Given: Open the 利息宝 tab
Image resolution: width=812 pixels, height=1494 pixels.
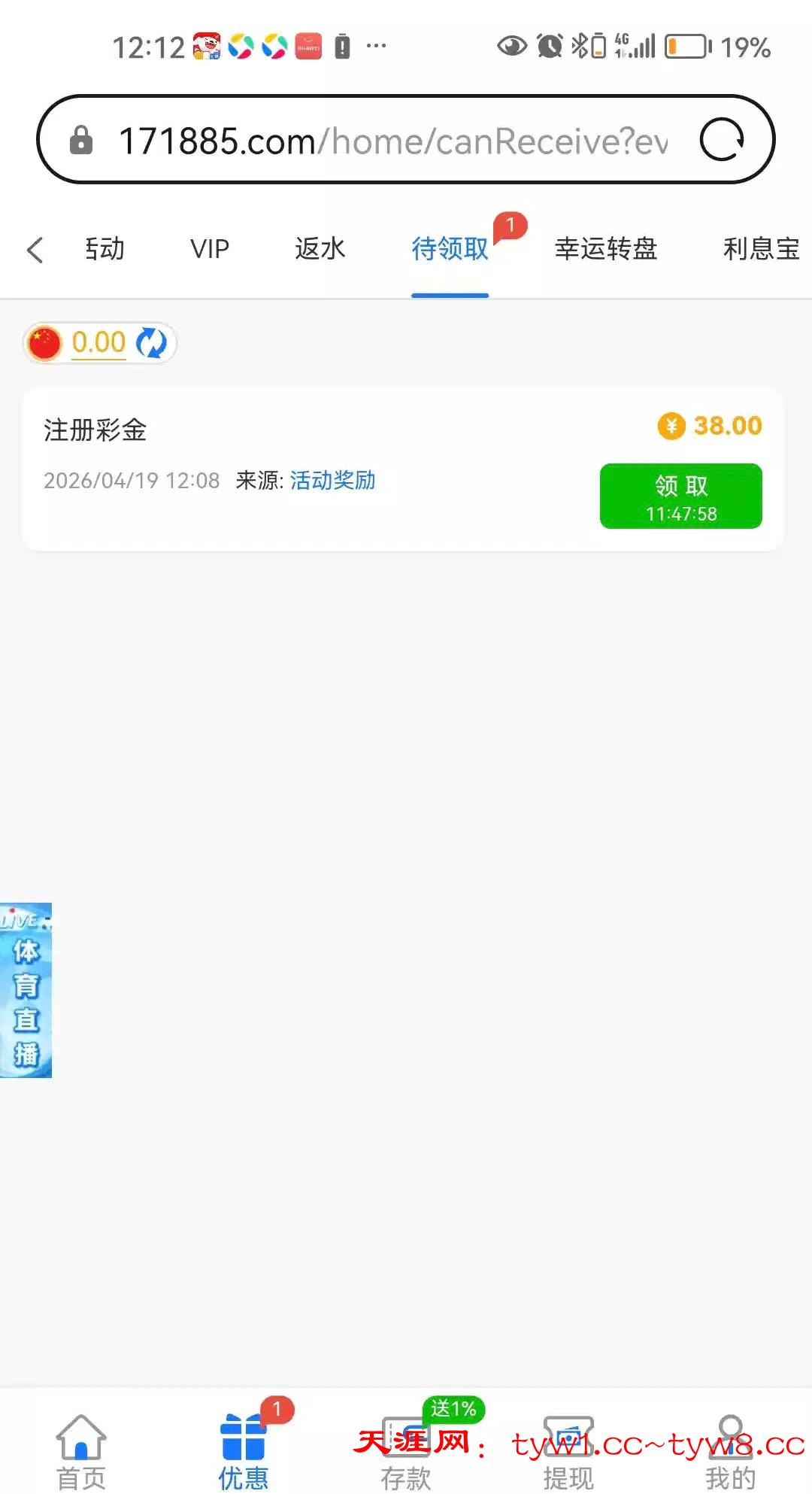Looking at the screenshot, I should (x=760, y=249).
